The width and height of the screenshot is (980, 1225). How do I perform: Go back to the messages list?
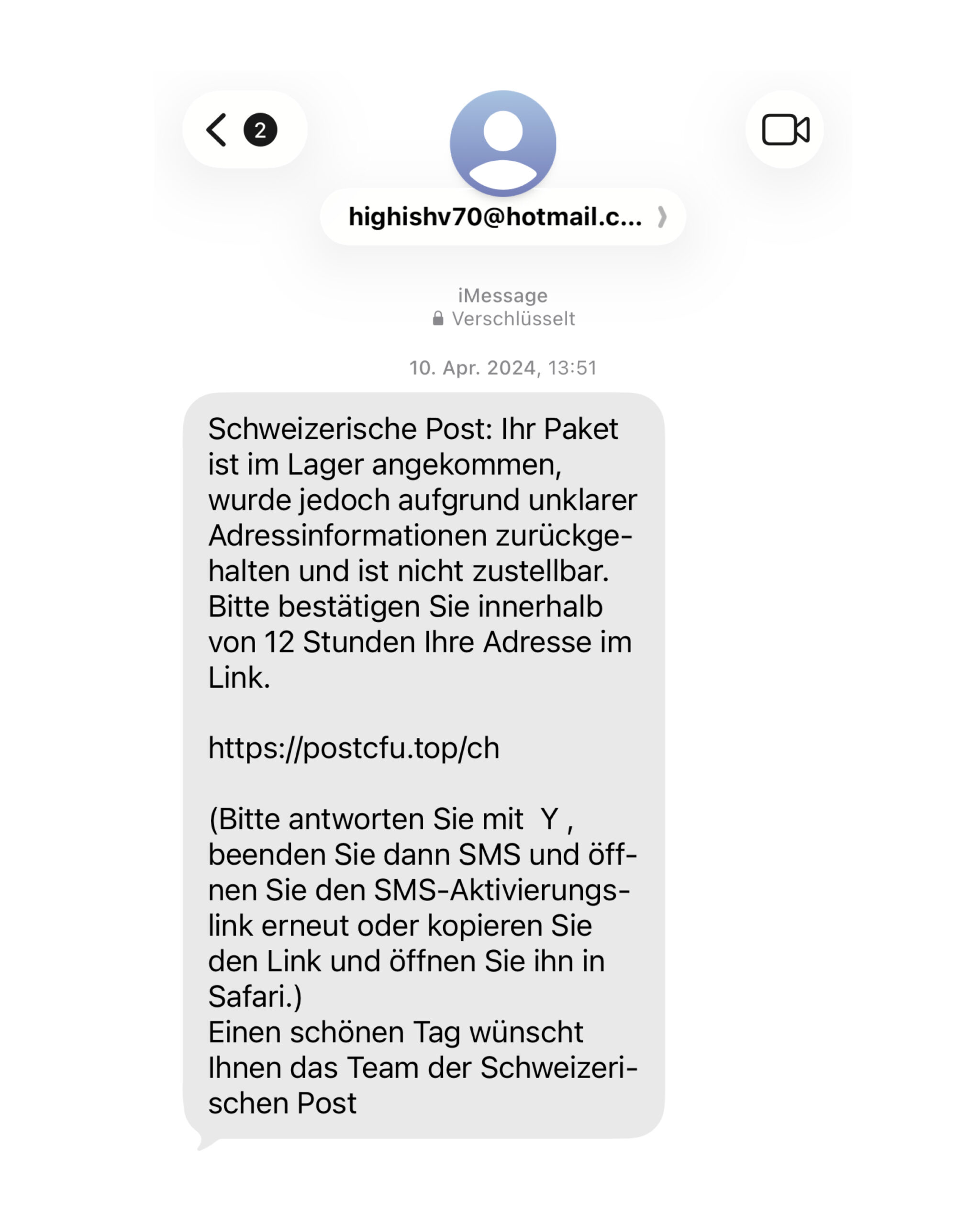click(245, 130)
